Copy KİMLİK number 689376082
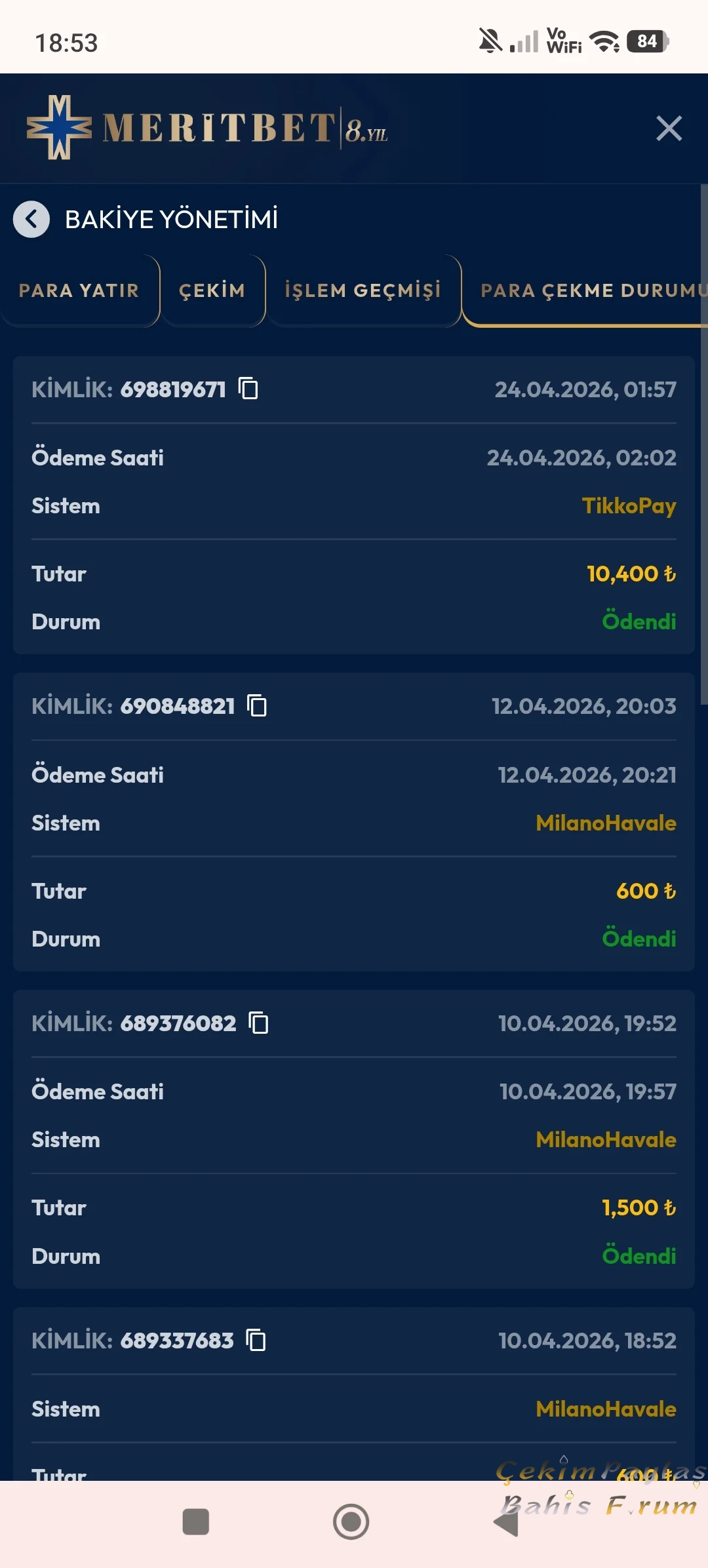The image size is (708, 1568). pyautogui.click(x=260, y=1023)
